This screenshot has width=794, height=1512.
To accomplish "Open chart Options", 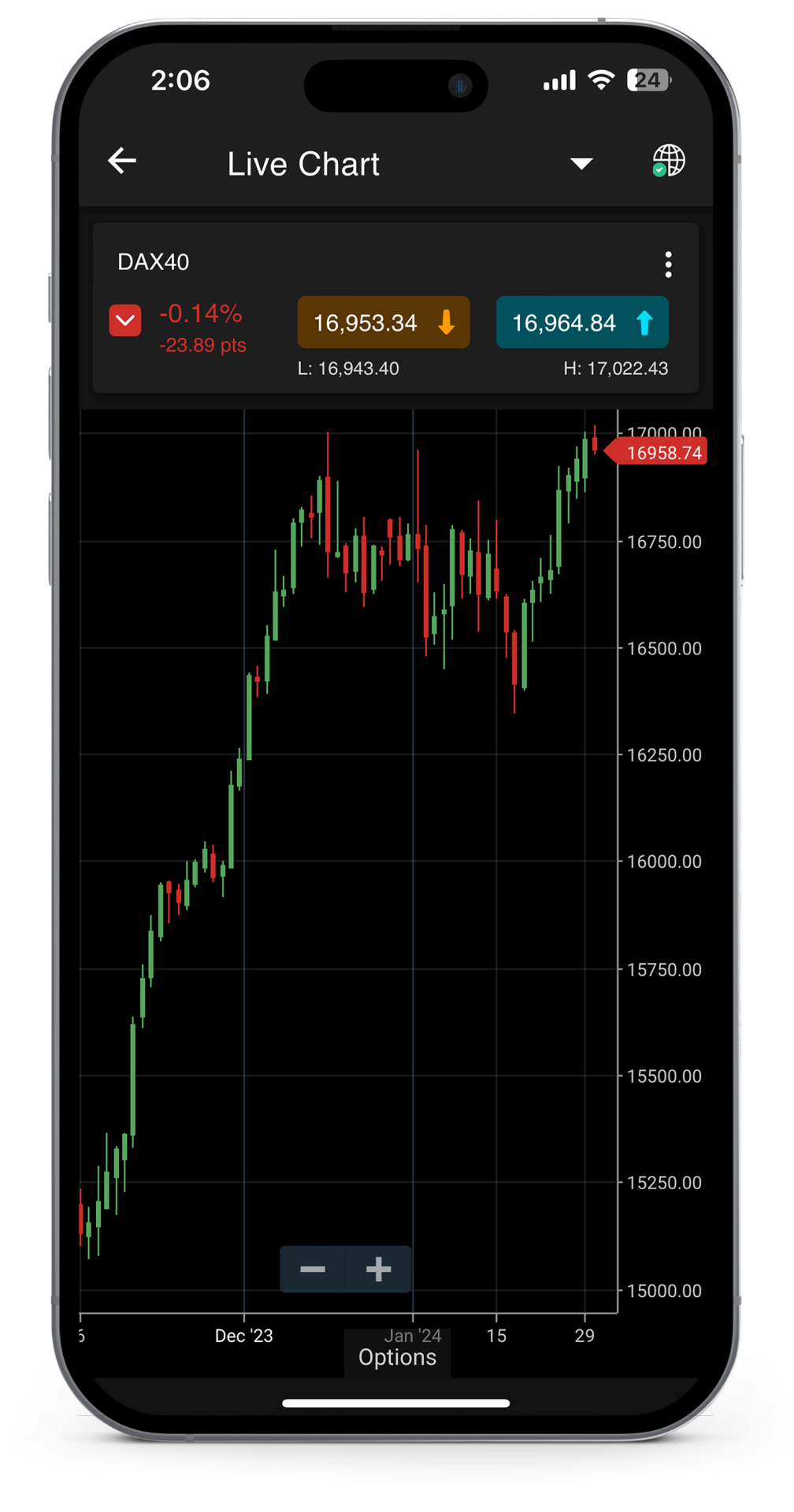I will pos(397,1357).
